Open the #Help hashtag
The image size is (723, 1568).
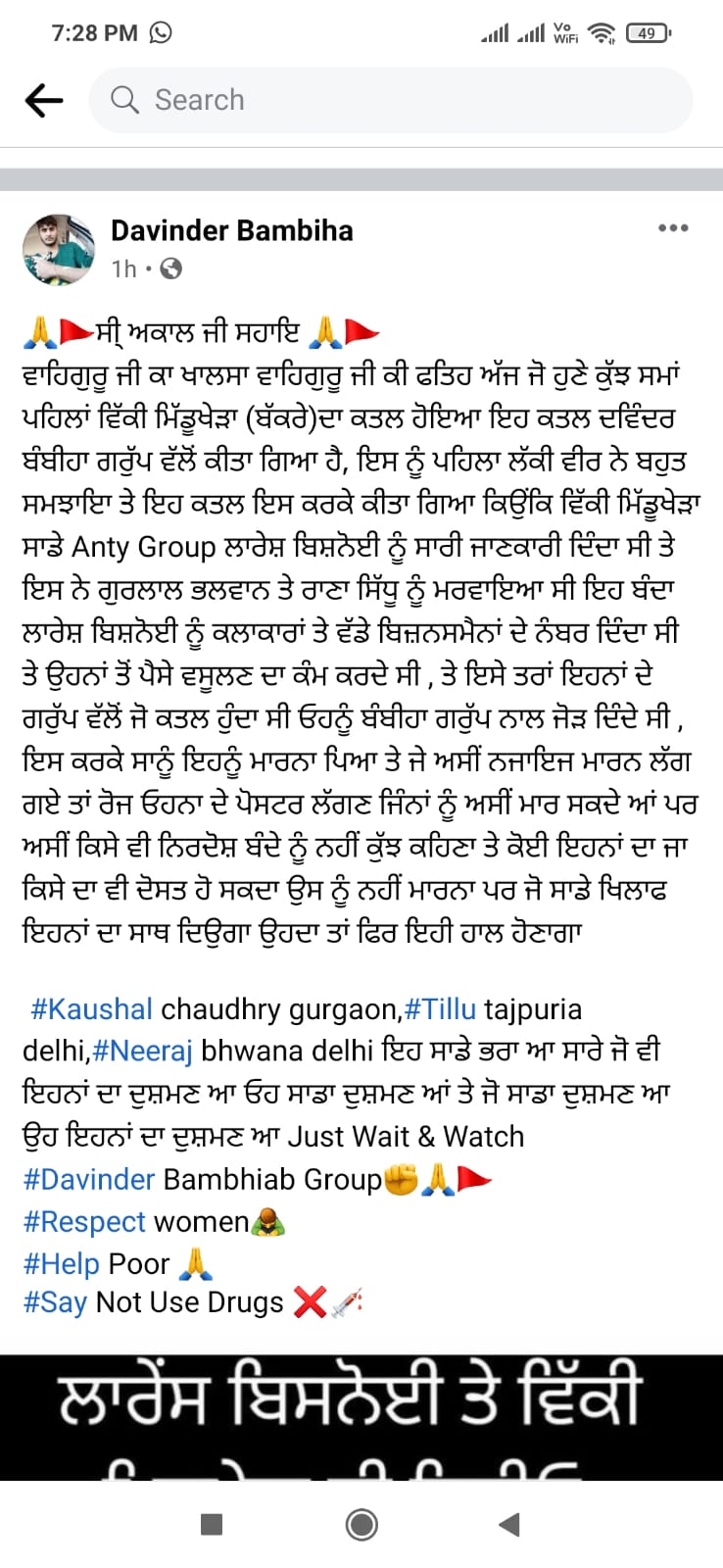coord(61,1264)
